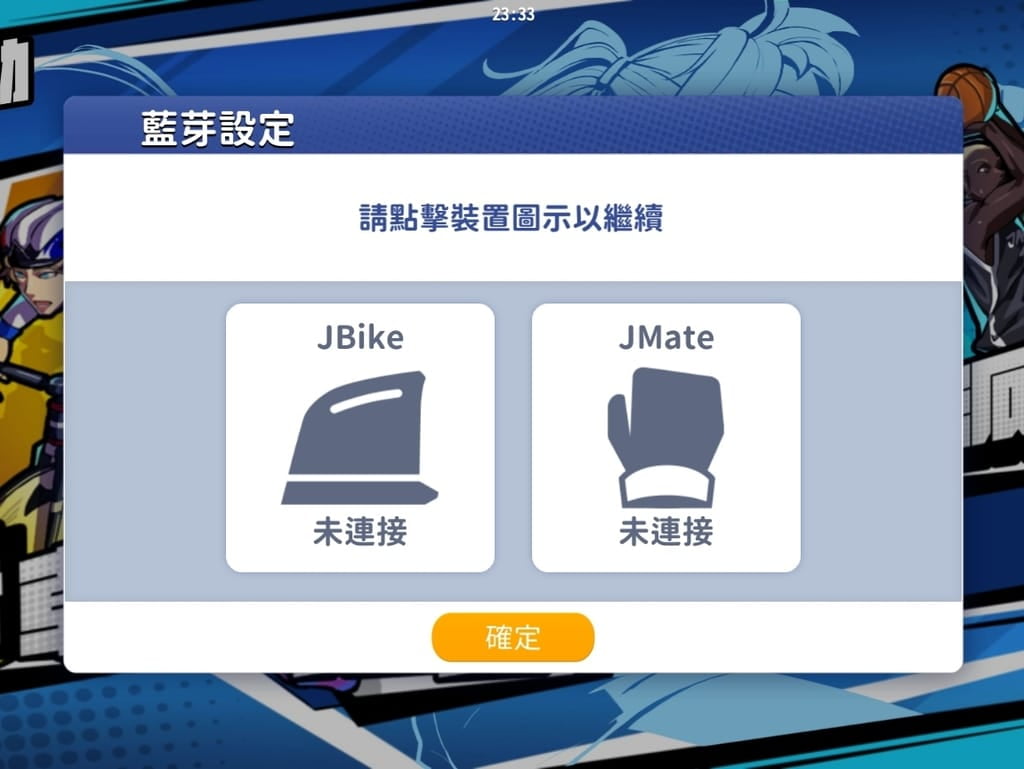Confirm with the 確定 button
The width and height of the screenshot is (1024, 769).
tap(512, 638)
